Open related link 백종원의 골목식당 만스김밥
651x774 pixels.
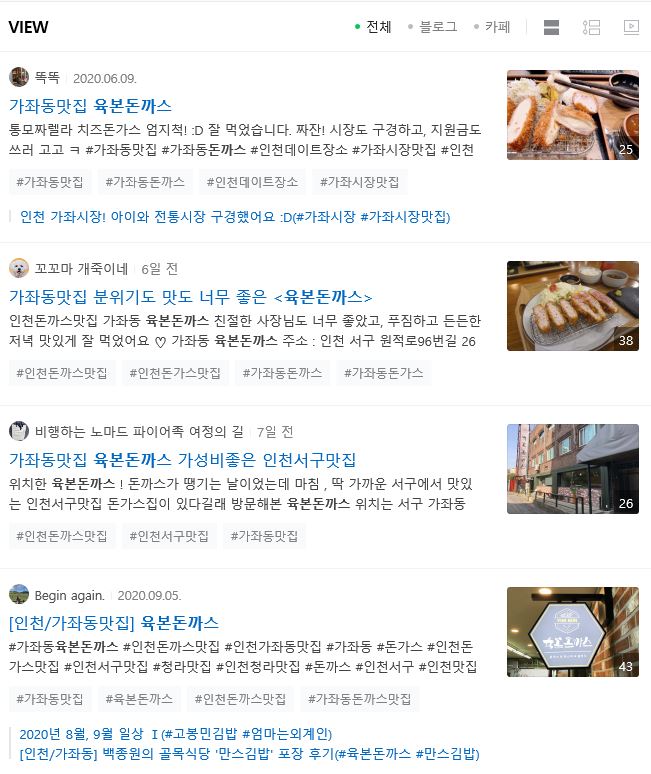(x=249, y=753)
